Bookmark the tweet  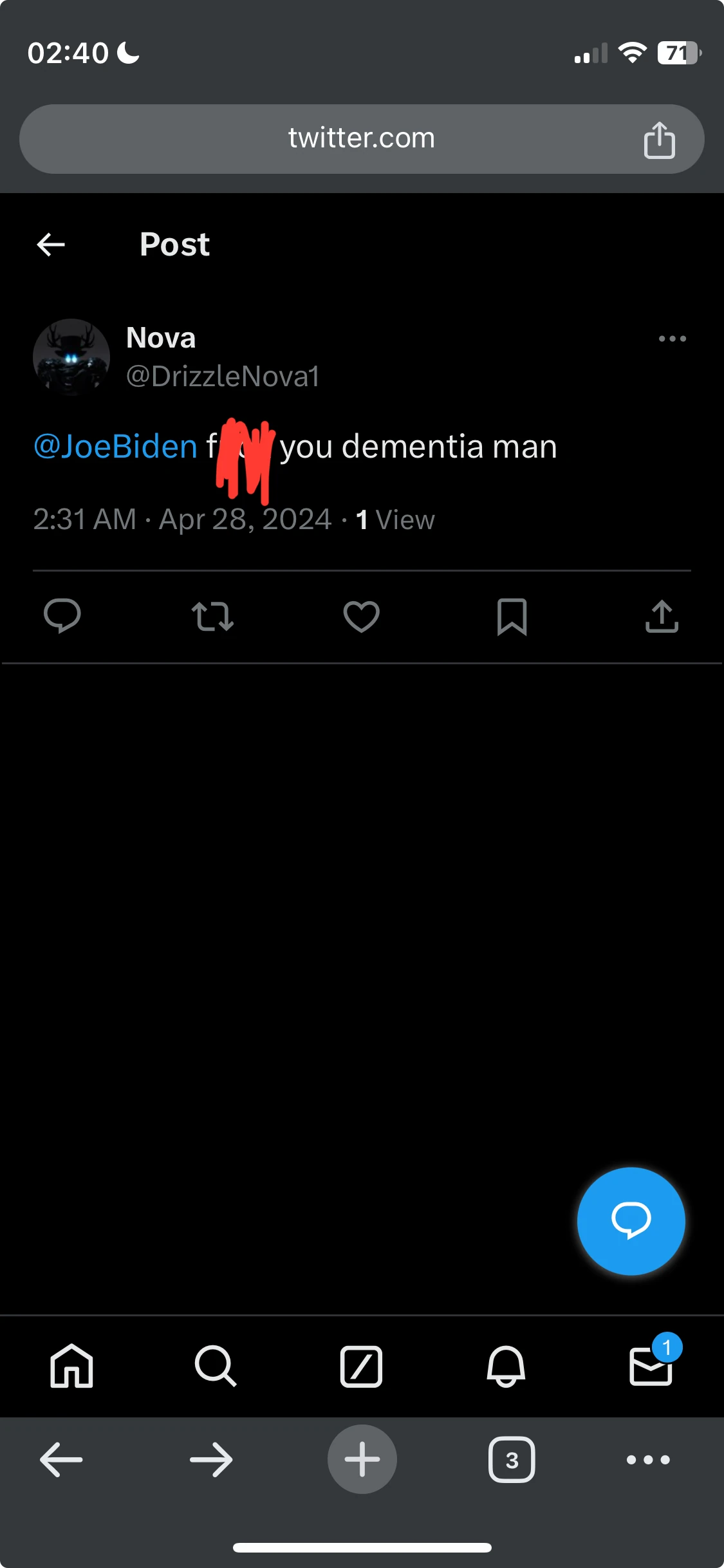click(512, 617)
